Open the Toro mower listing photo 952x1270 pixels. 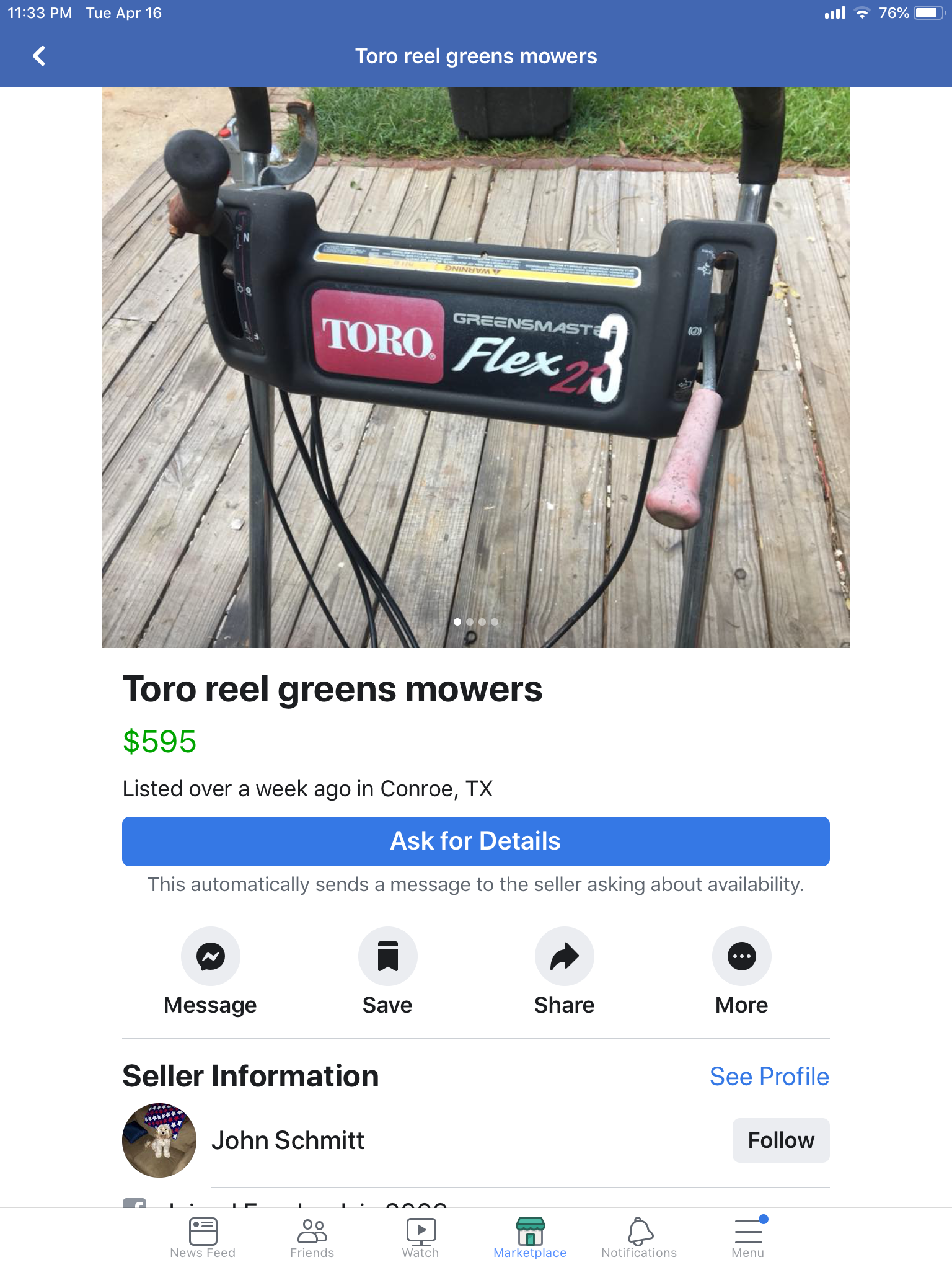point(475,367)
